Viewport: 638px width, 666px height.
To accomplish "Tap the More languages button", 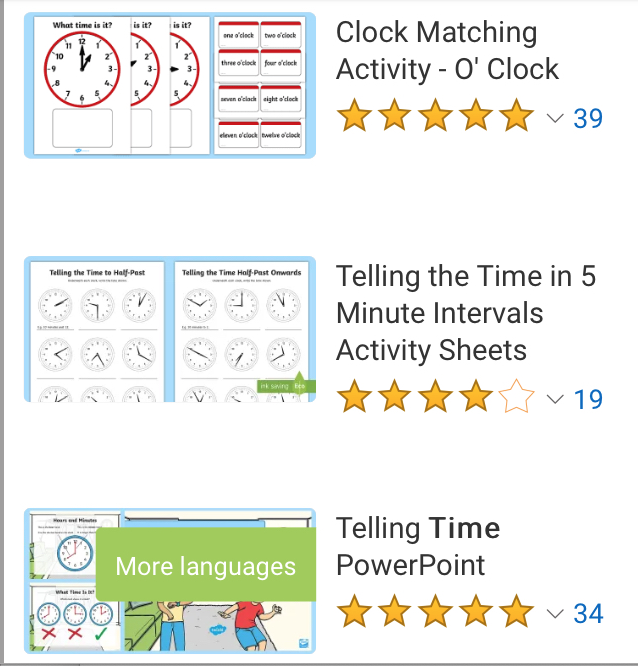I will (206, 566).
